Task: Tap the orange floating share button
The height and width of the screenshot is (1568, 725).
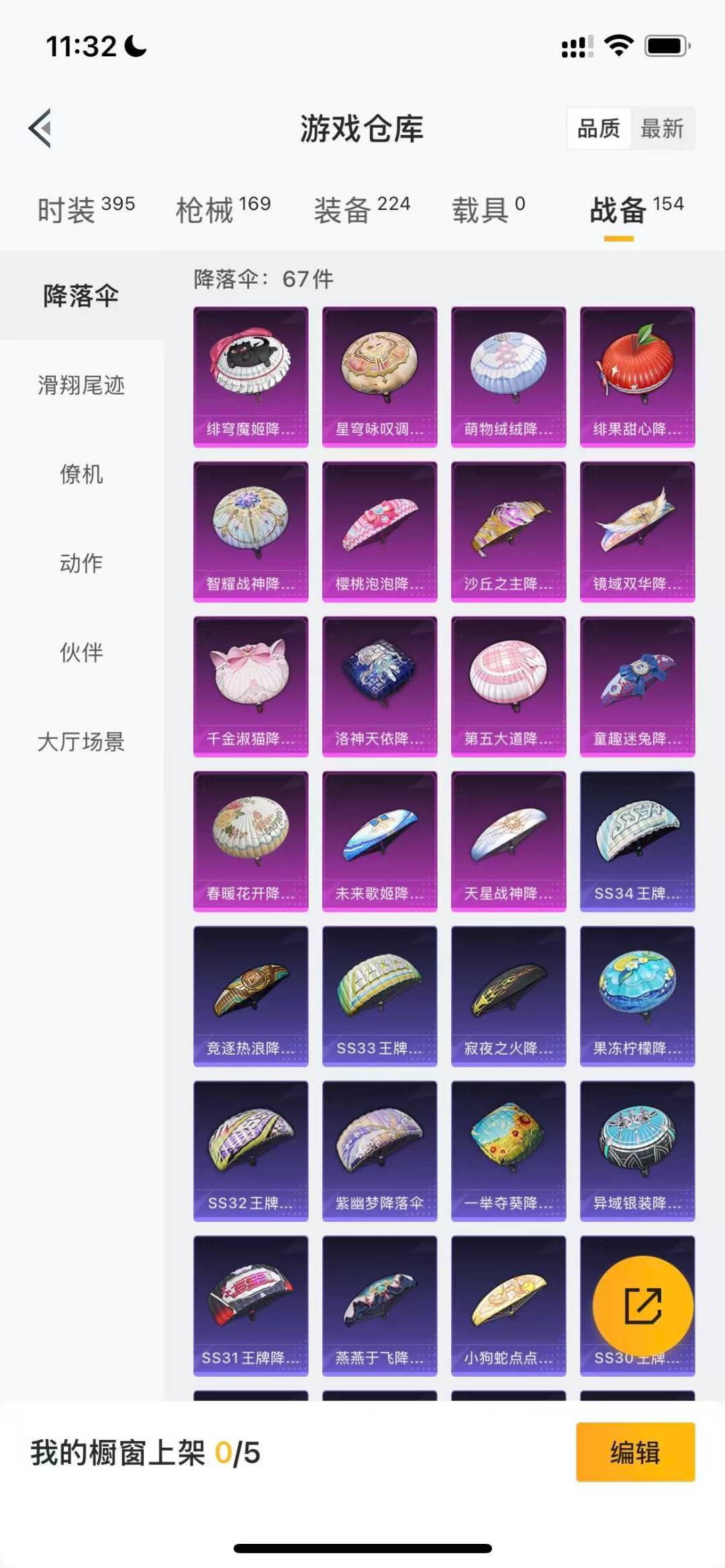Action: (x=642, y=1306)
